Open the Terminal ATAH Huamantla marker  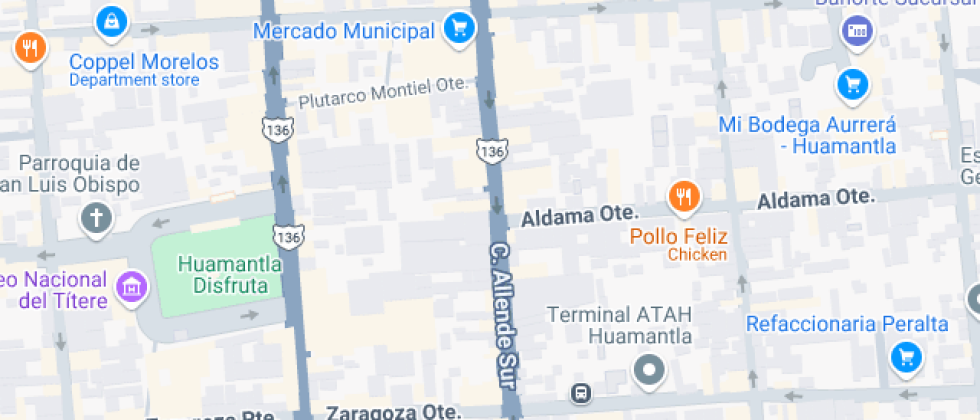[650, 371]
